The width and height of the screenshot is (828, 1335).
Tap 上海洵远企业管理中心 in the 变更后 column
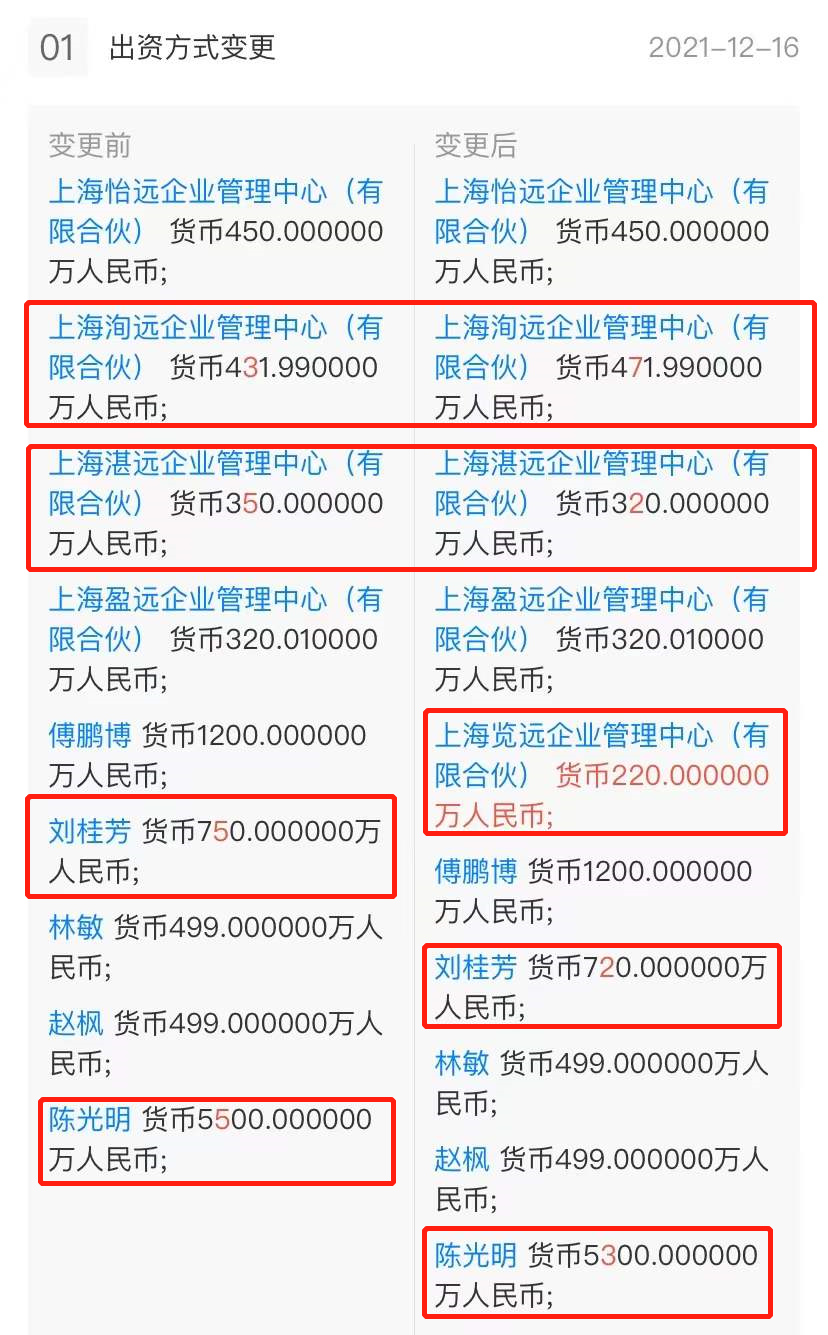(574, 328)
